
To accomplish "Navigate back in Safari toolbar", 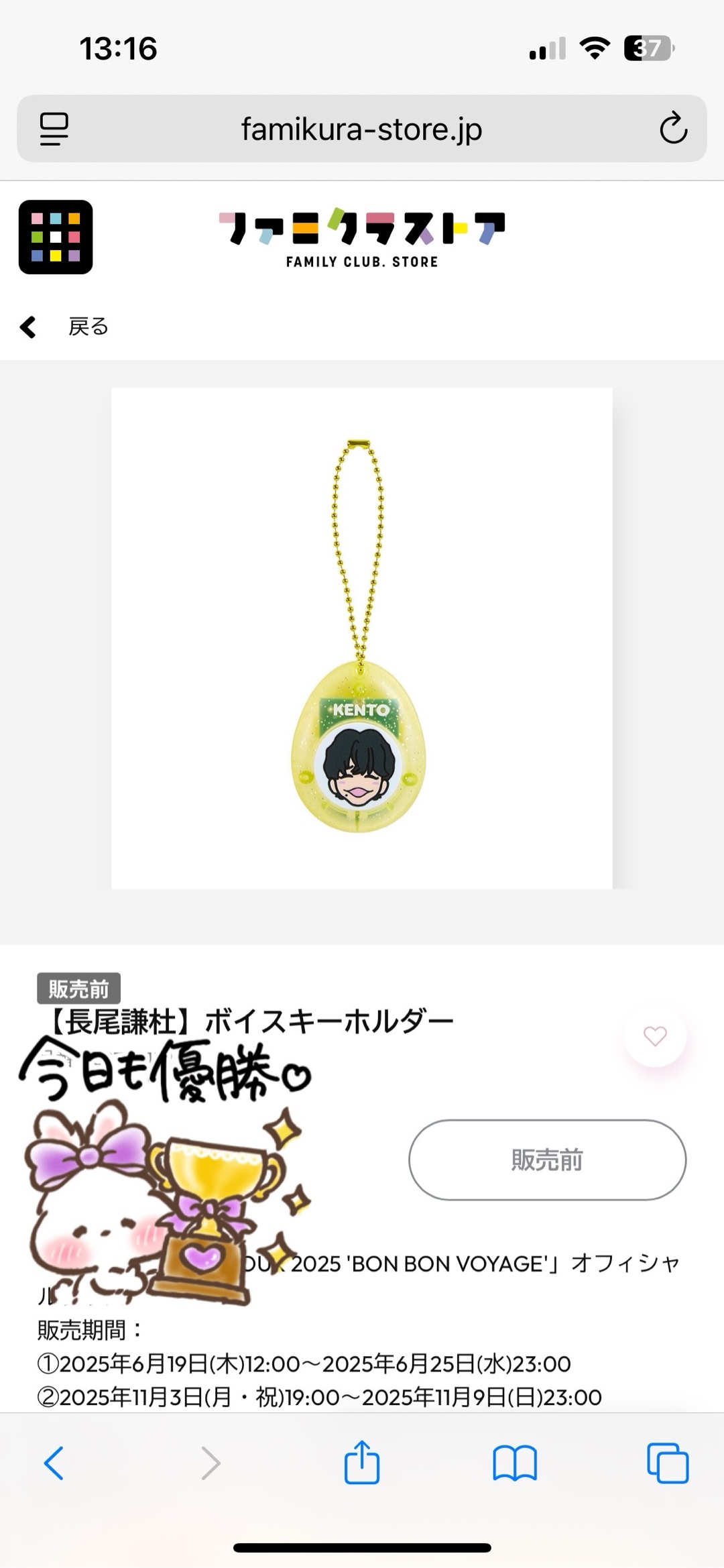I will [54, 1463].
